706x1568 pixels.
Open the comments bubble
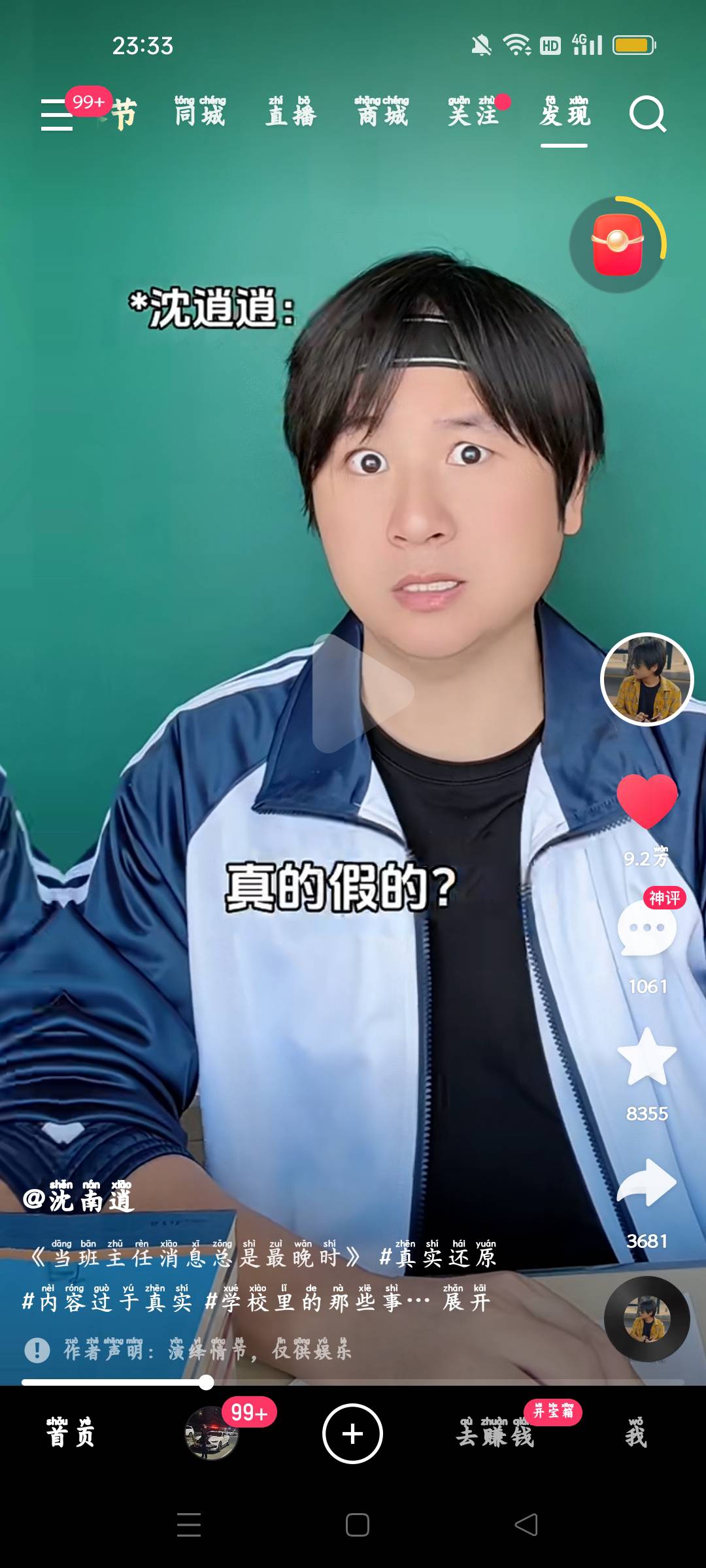pyautogui.click(x=647, y=929)
